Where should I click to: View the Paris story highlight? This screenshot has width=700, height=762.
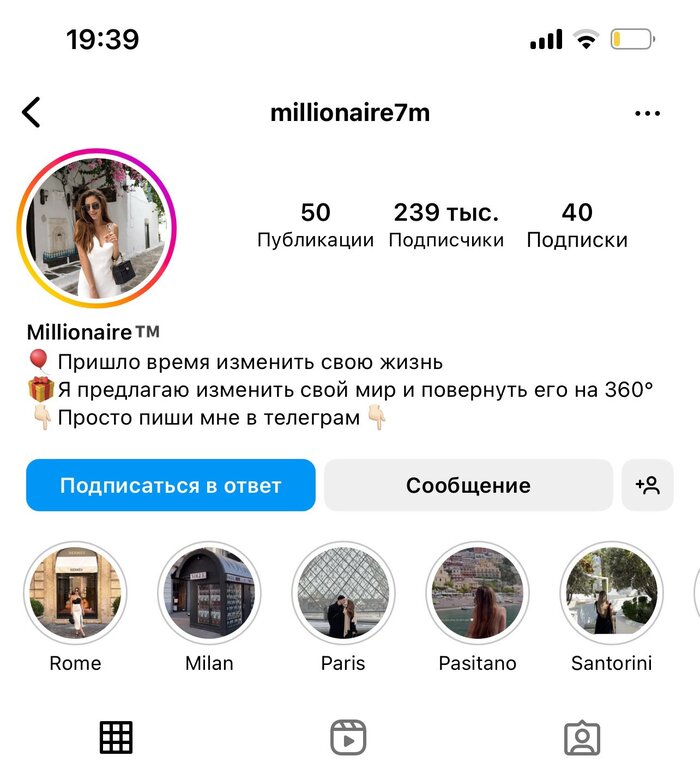point(343,595)
